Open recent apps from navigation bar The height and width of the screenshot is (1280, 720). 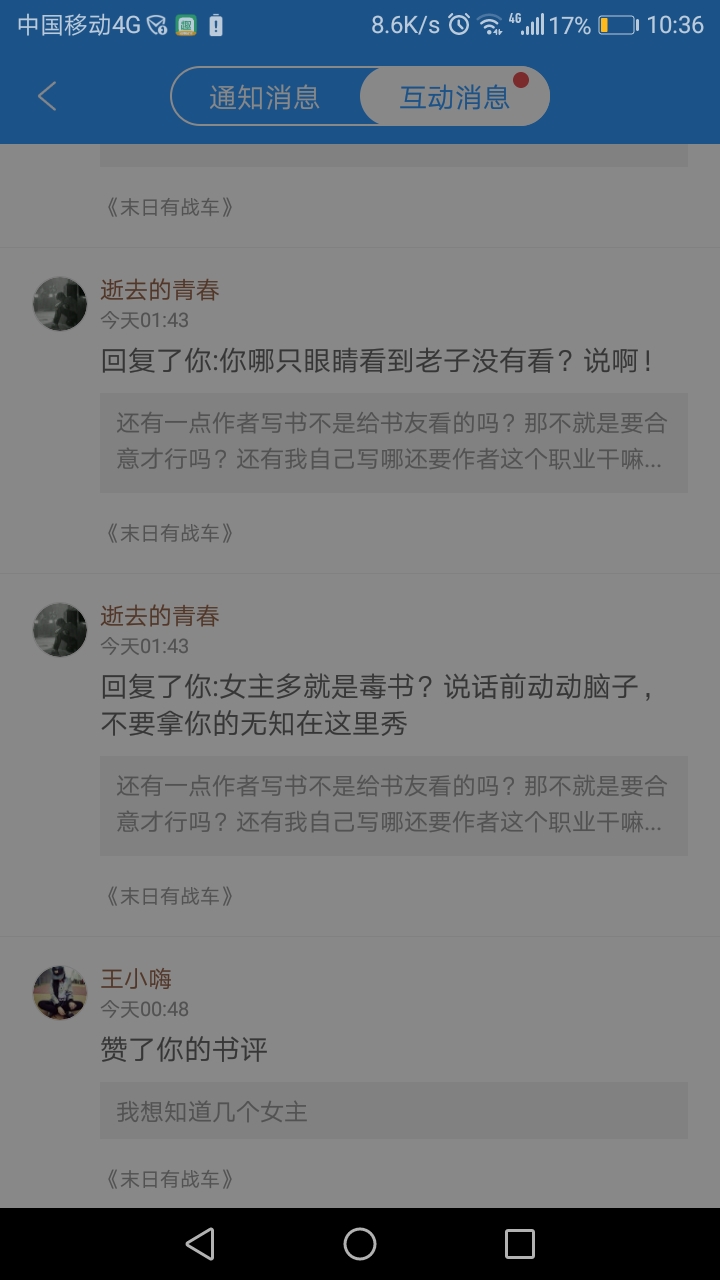(520, 1244)
